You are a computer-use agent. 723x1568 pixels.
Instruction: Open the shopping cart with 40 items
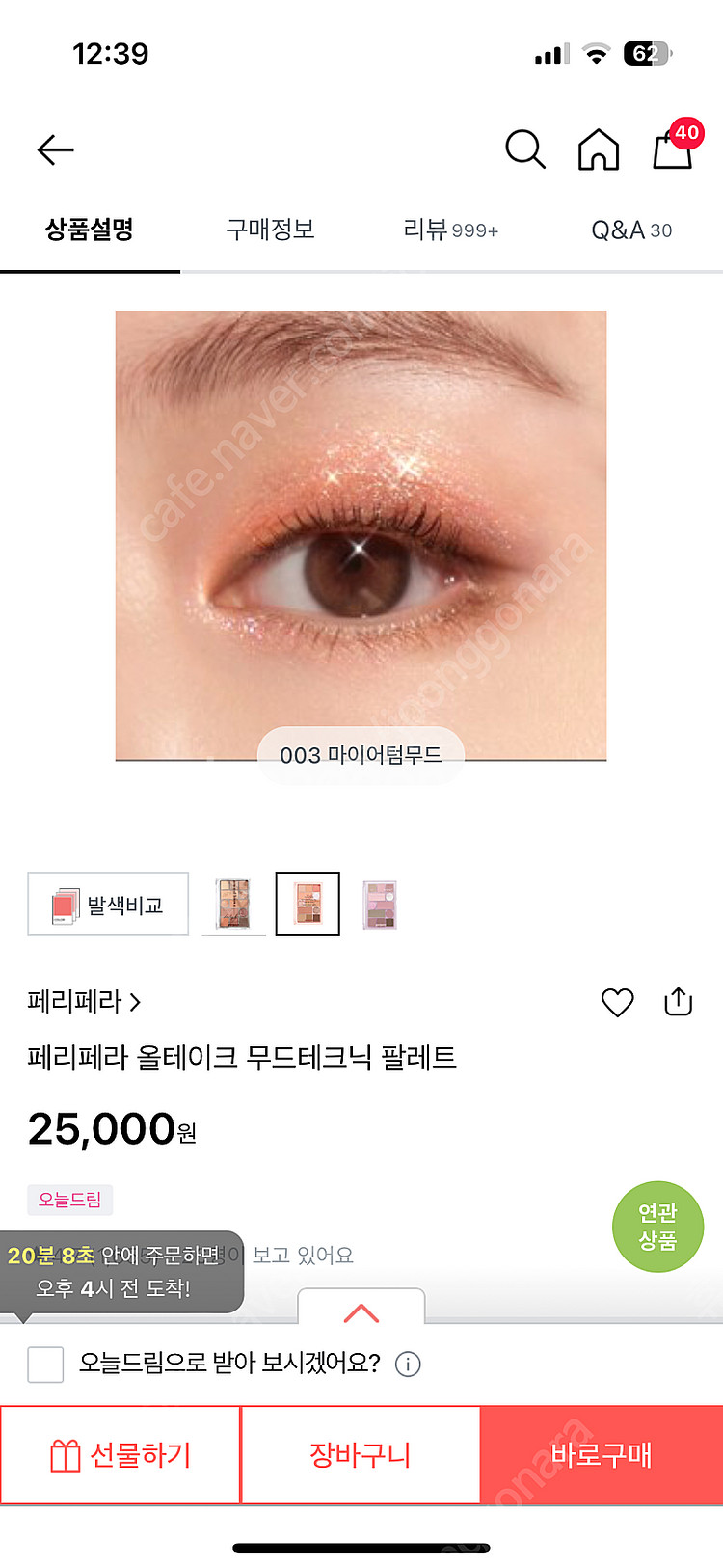click(674, 148)
